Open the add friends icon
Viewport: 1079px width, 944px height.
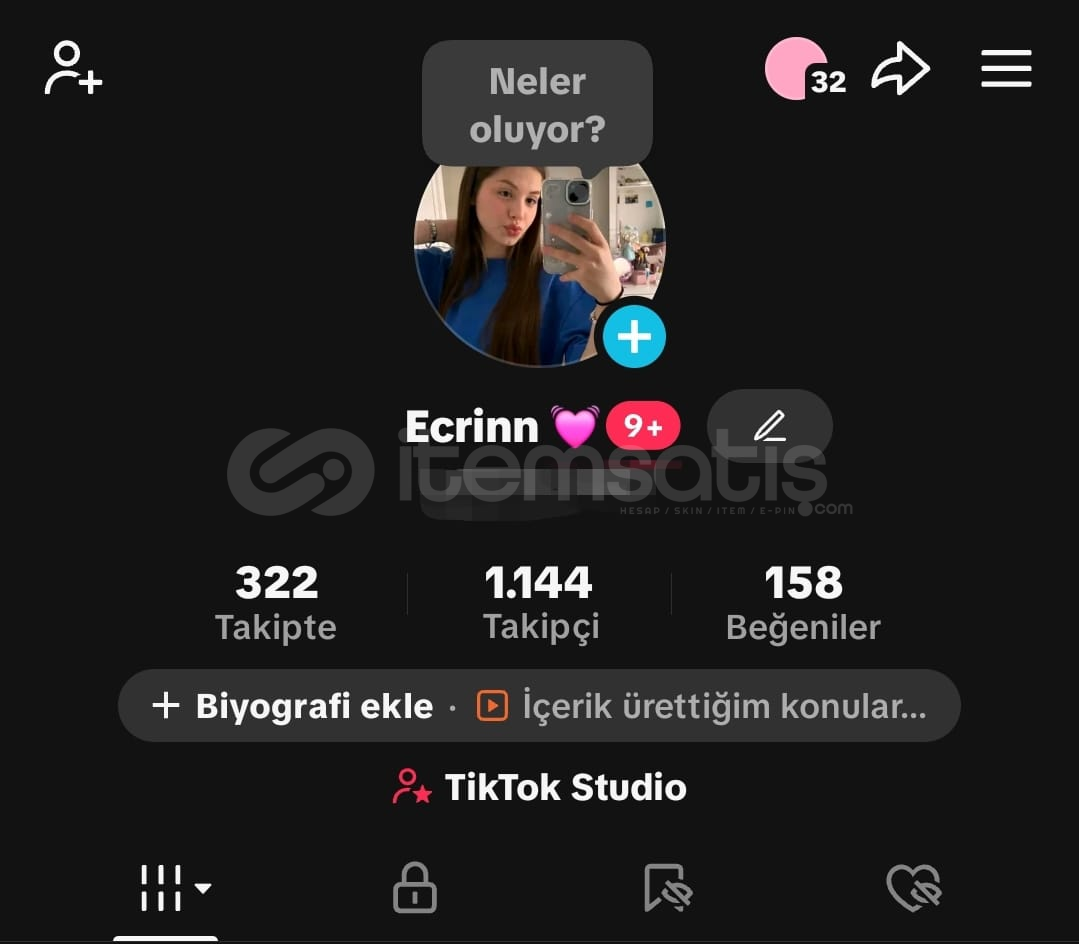coord(73,68)
